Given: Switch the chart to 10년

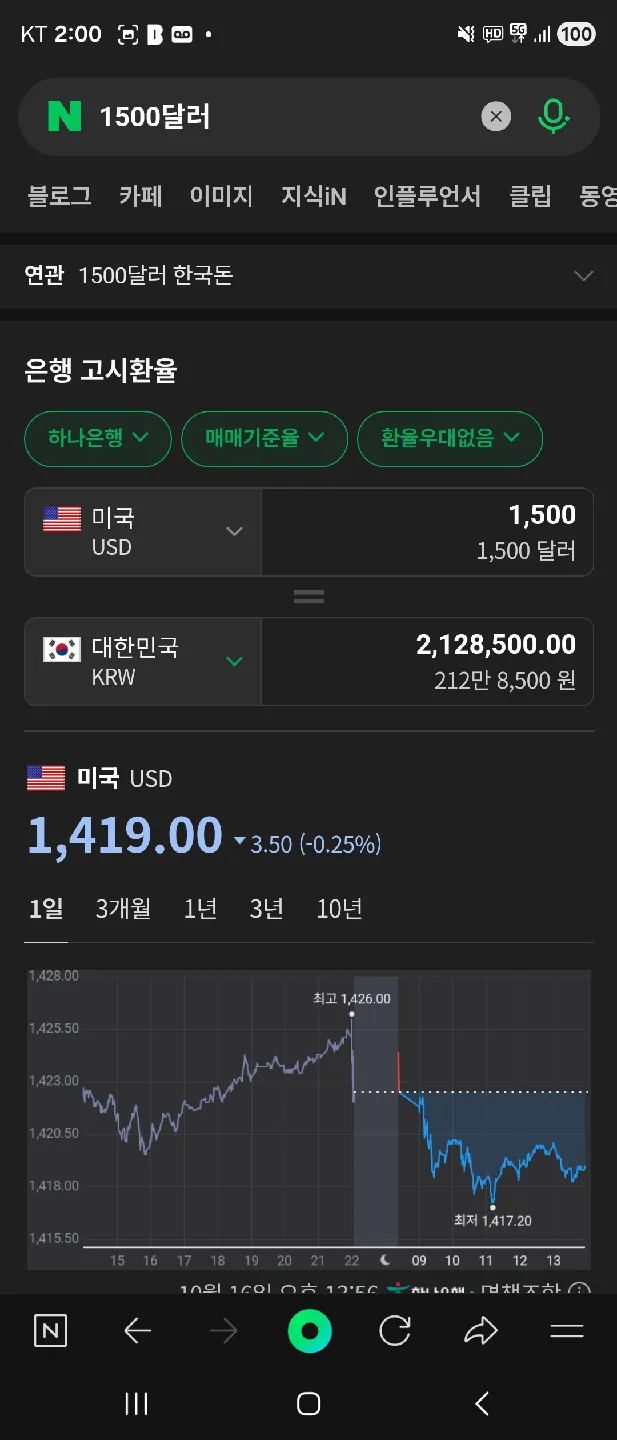Looking at the screenshot, I should coord(339,909).
